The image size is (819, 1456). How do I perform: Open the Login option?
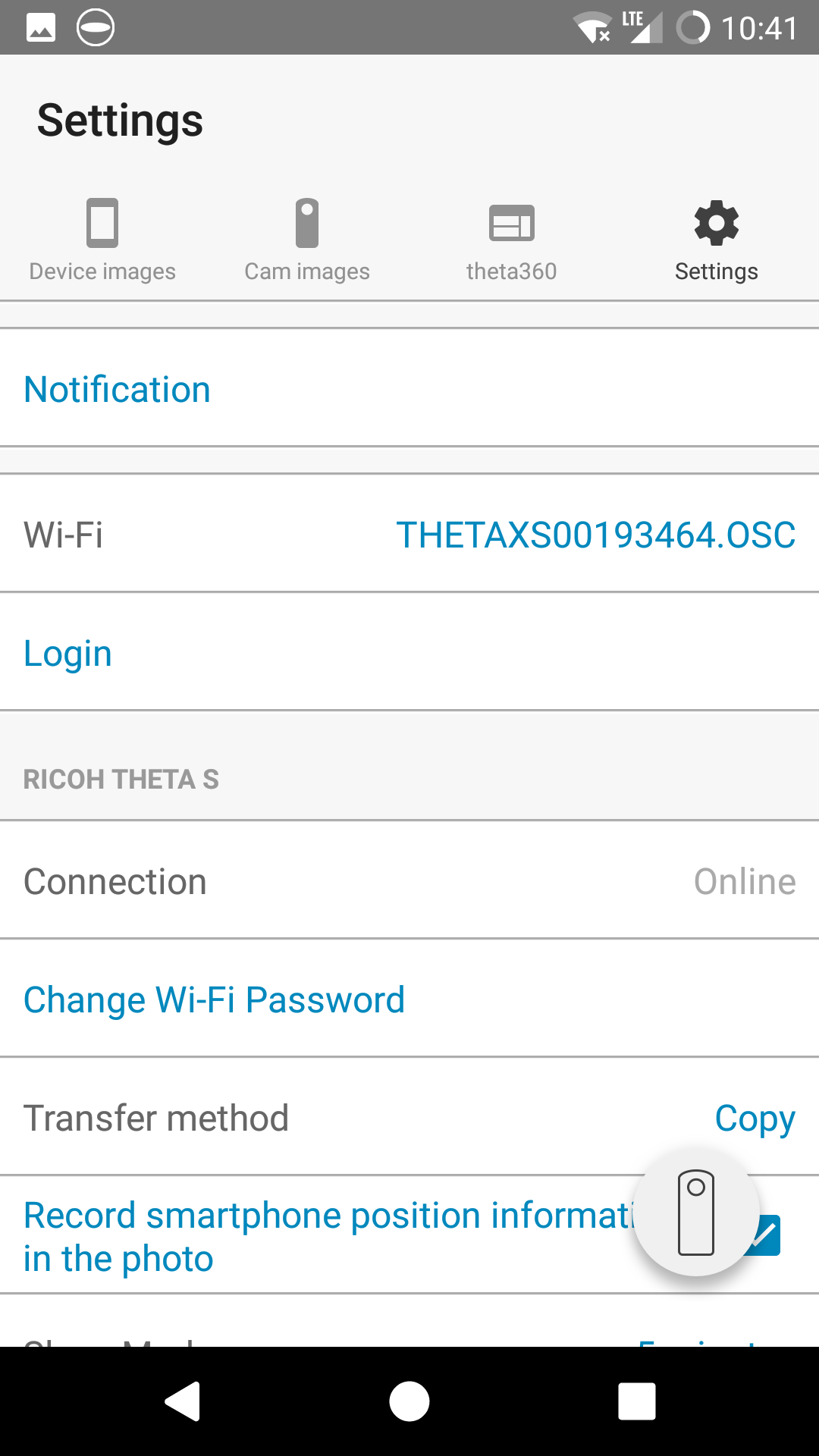tap(409, 652)
